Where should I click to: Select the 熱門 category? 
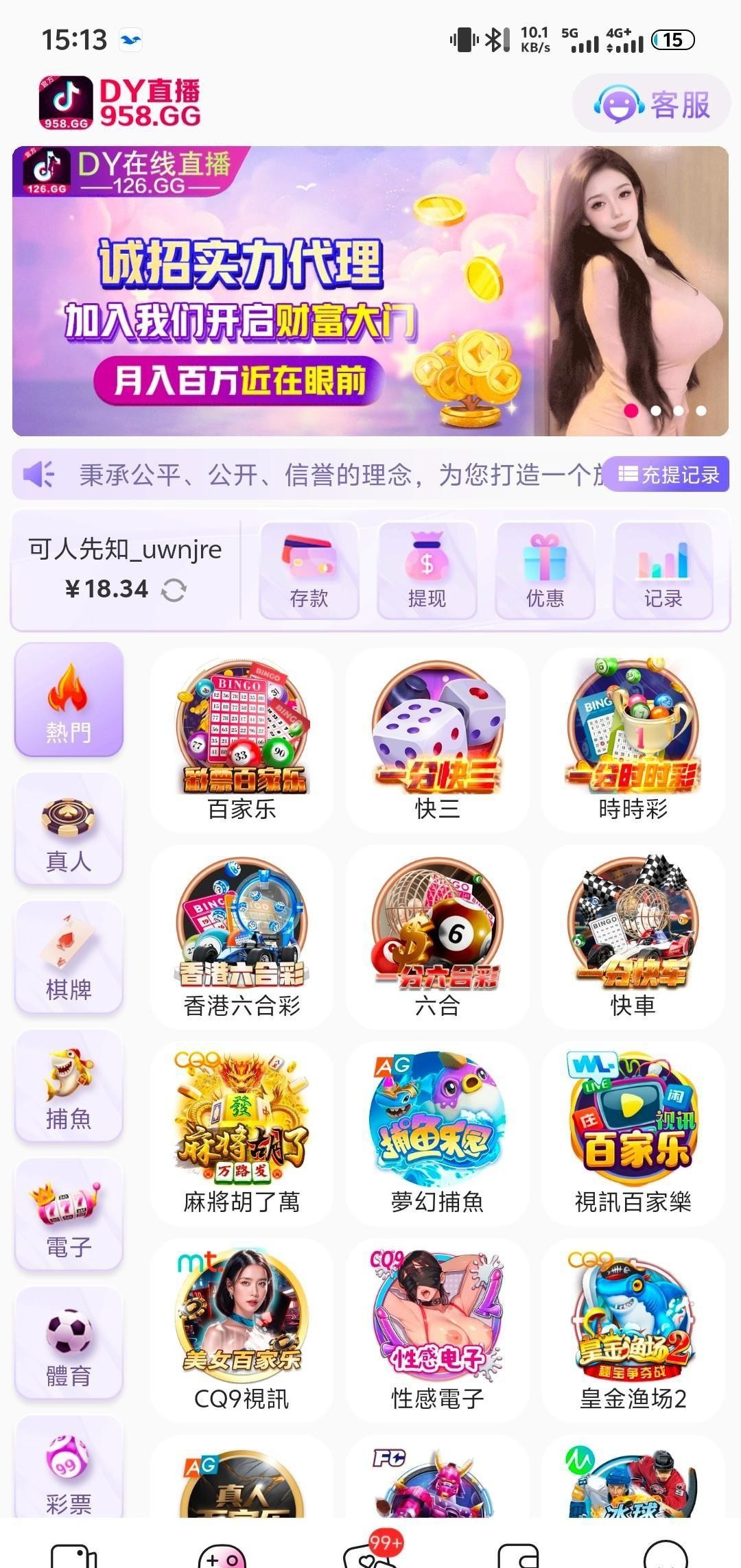coord(69,700)
